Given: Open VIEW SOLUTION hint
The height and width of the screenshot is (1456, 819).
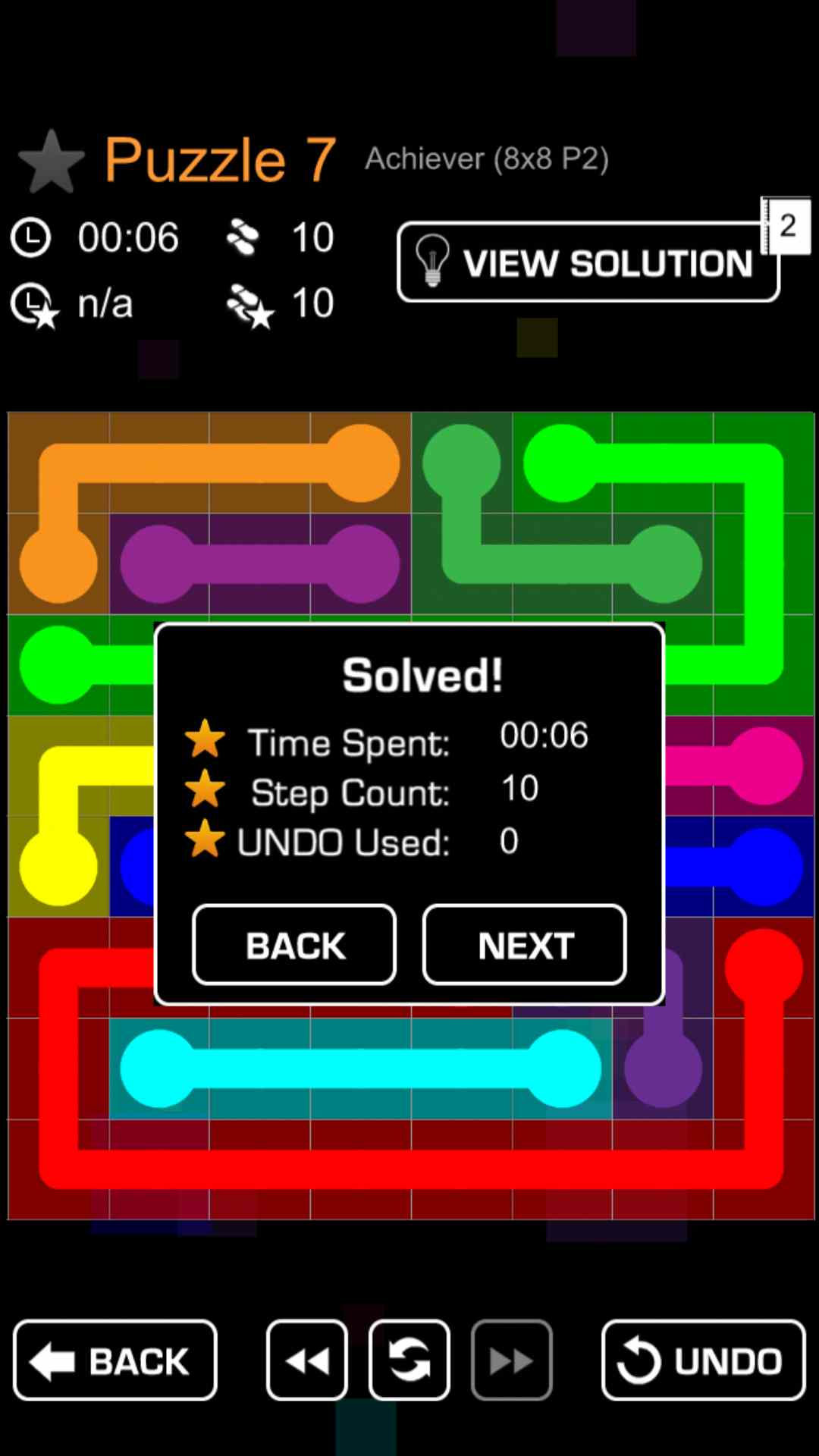Looking at the screenshot, I should [588, 262].
